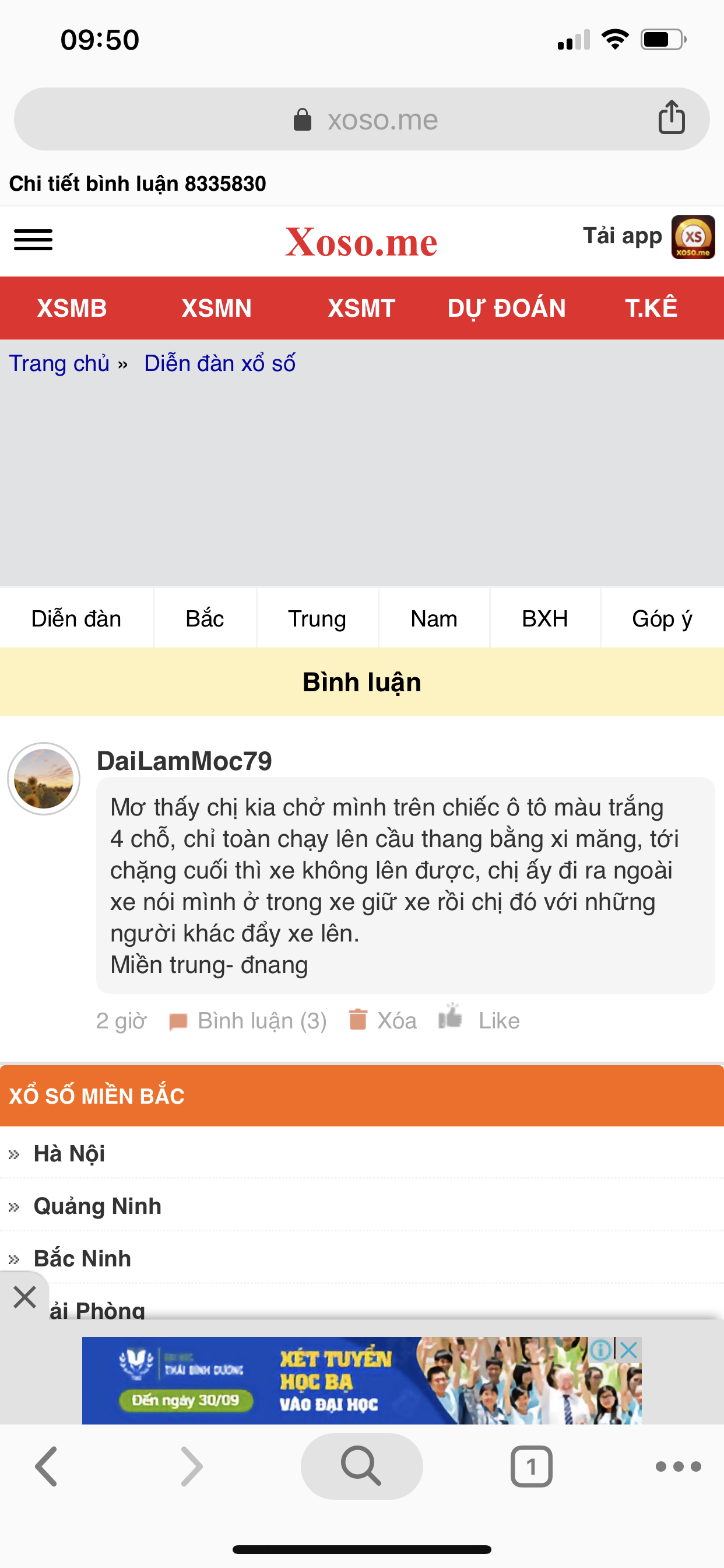Open the Diễn đàn xổ số link

coord(220,363)
